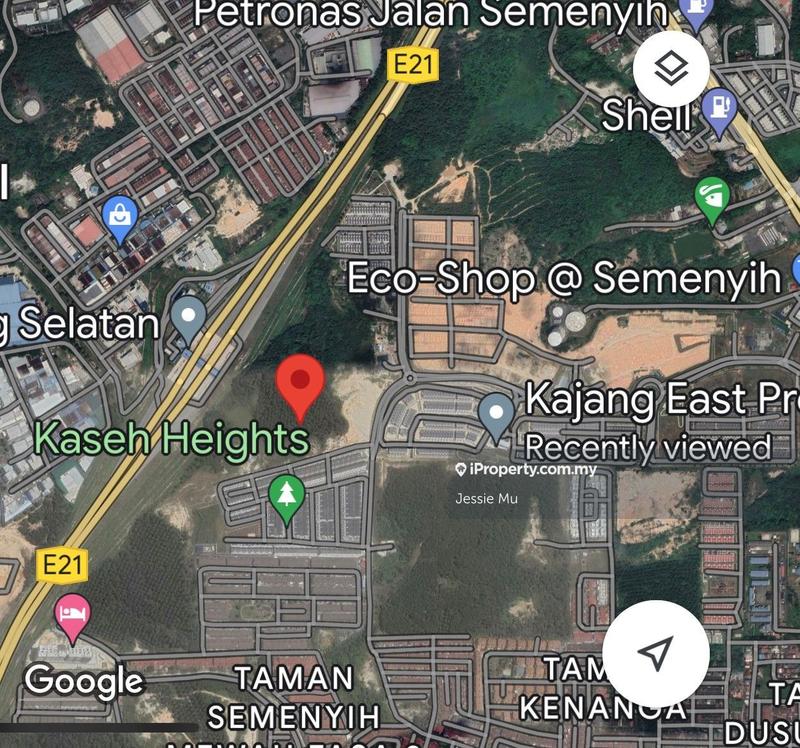Select the blue shopping bag marker
The height and width of the screenshot is (748, 800).
pos(120,217)
